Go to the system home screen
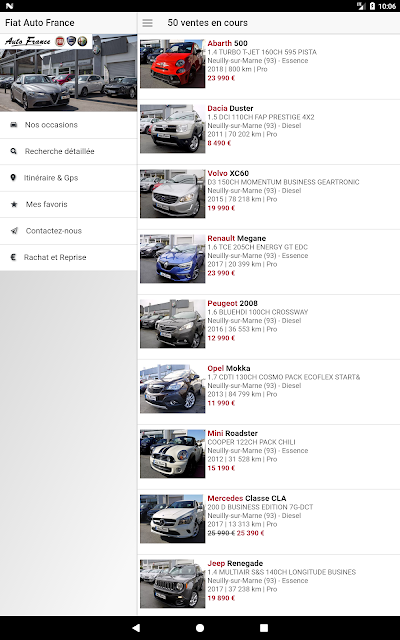This screenshot has width=400, height=640. 200,628
